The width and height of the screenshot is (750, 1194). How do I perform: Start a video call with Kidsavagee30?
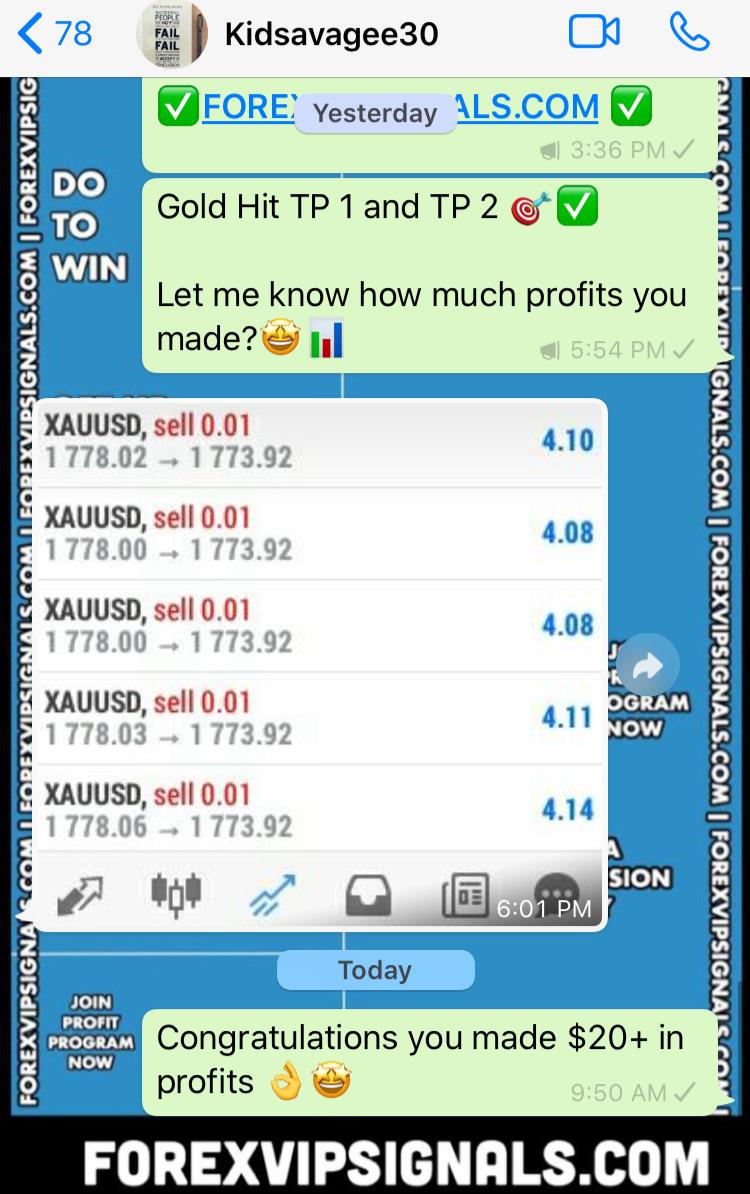594,33
